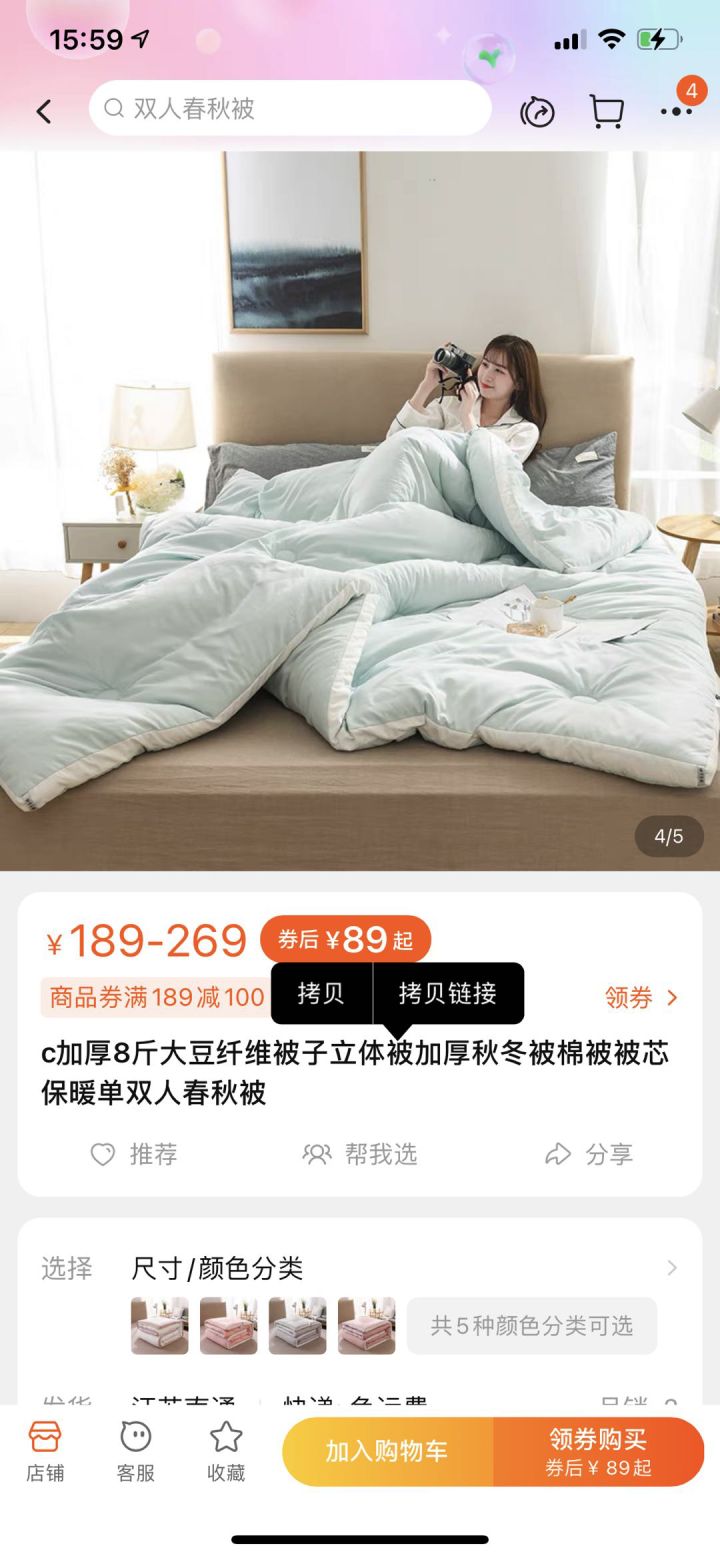Tap 加入购物车 to add to cart
Viewport: 720px width, 1558px height.
387,1451
